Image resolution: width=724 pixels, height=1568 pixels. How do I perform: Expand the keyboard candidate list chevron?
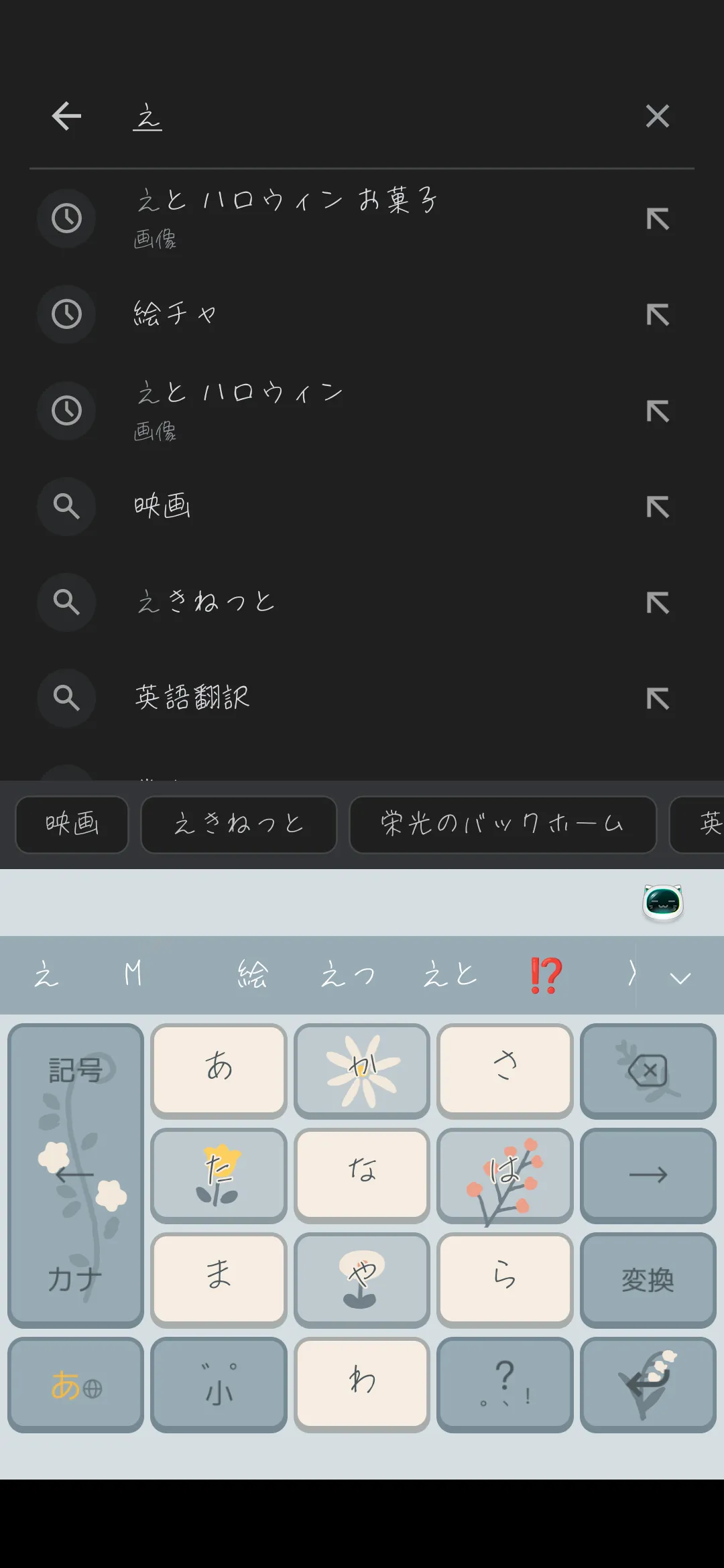(680, 977)
